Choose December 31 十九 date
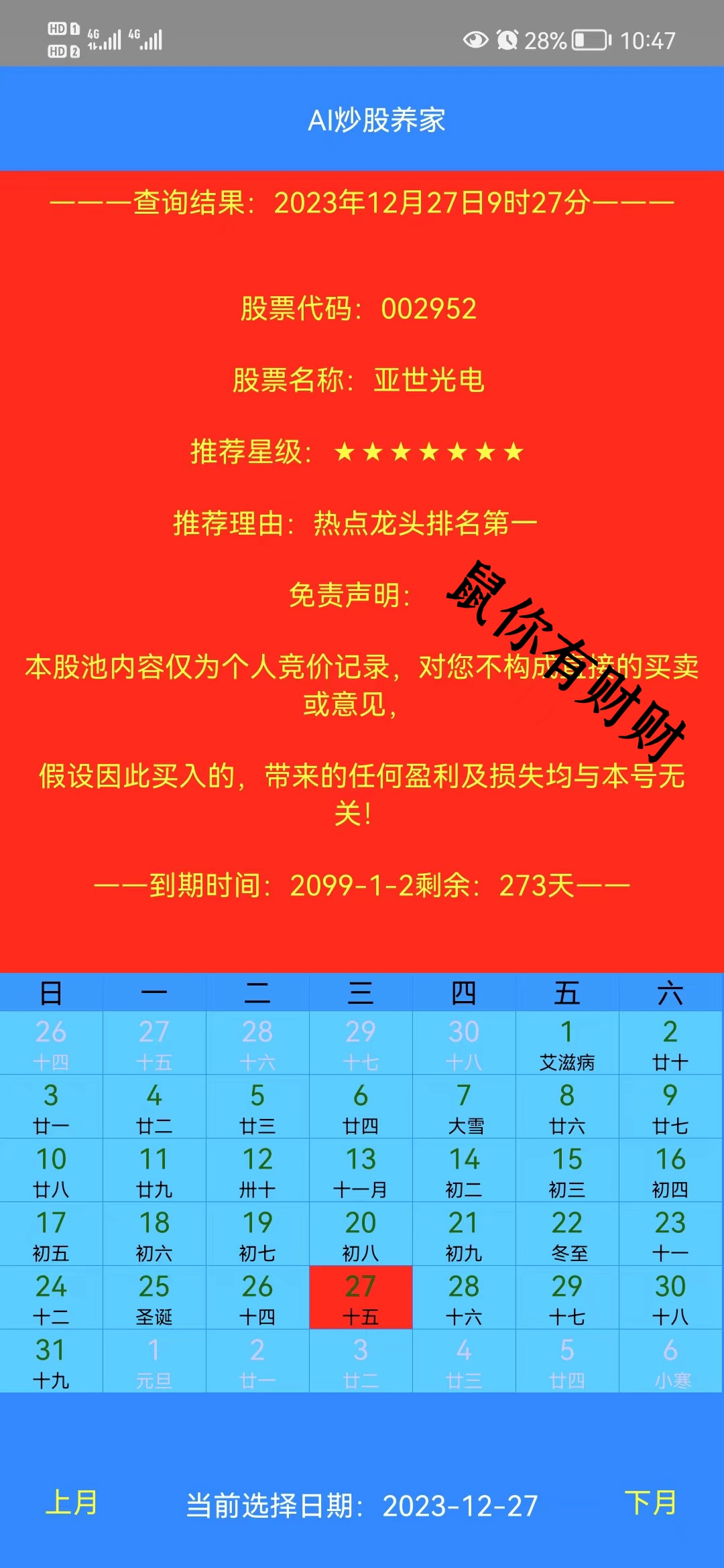Viewport: 724px width, 1568px height. tap(51, 1361)
